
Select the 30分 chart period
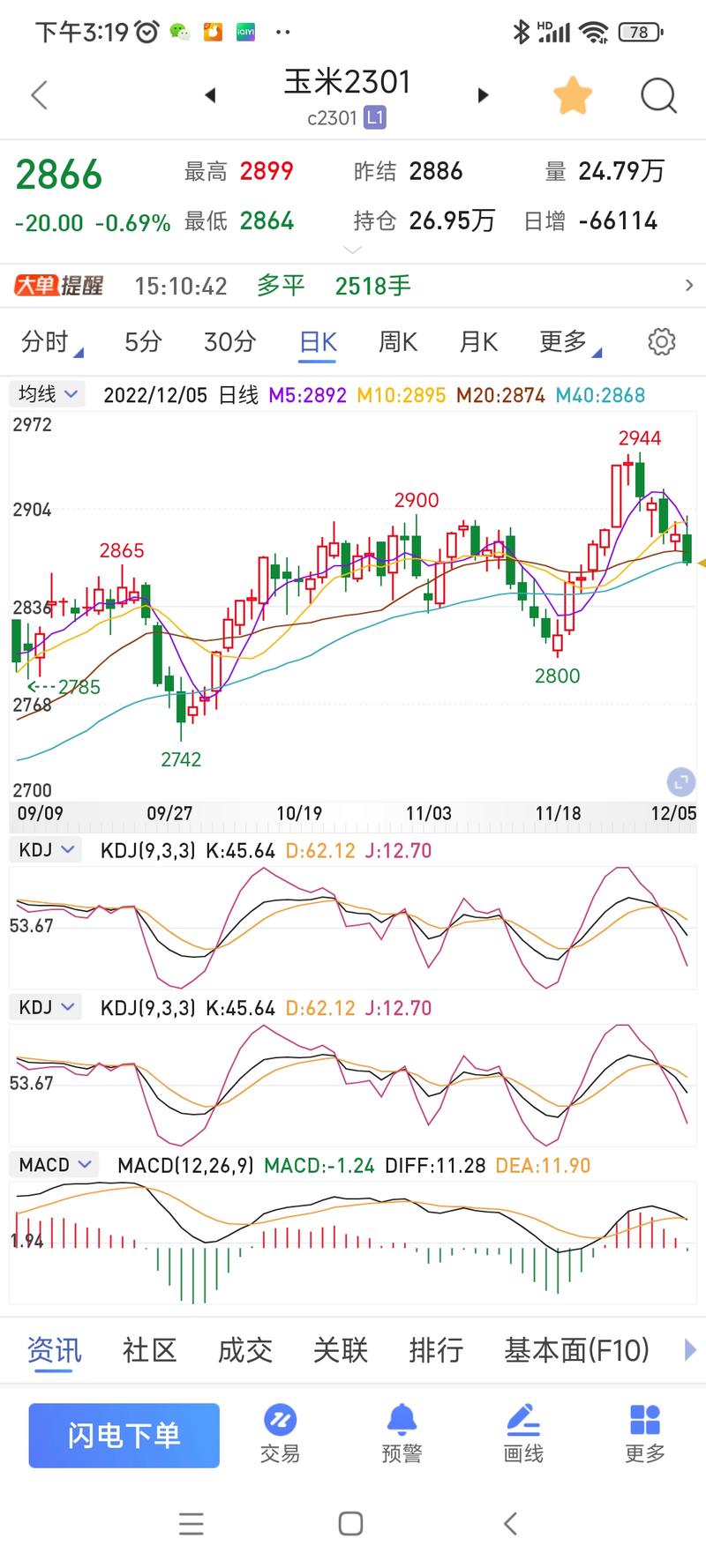[229, 341]
